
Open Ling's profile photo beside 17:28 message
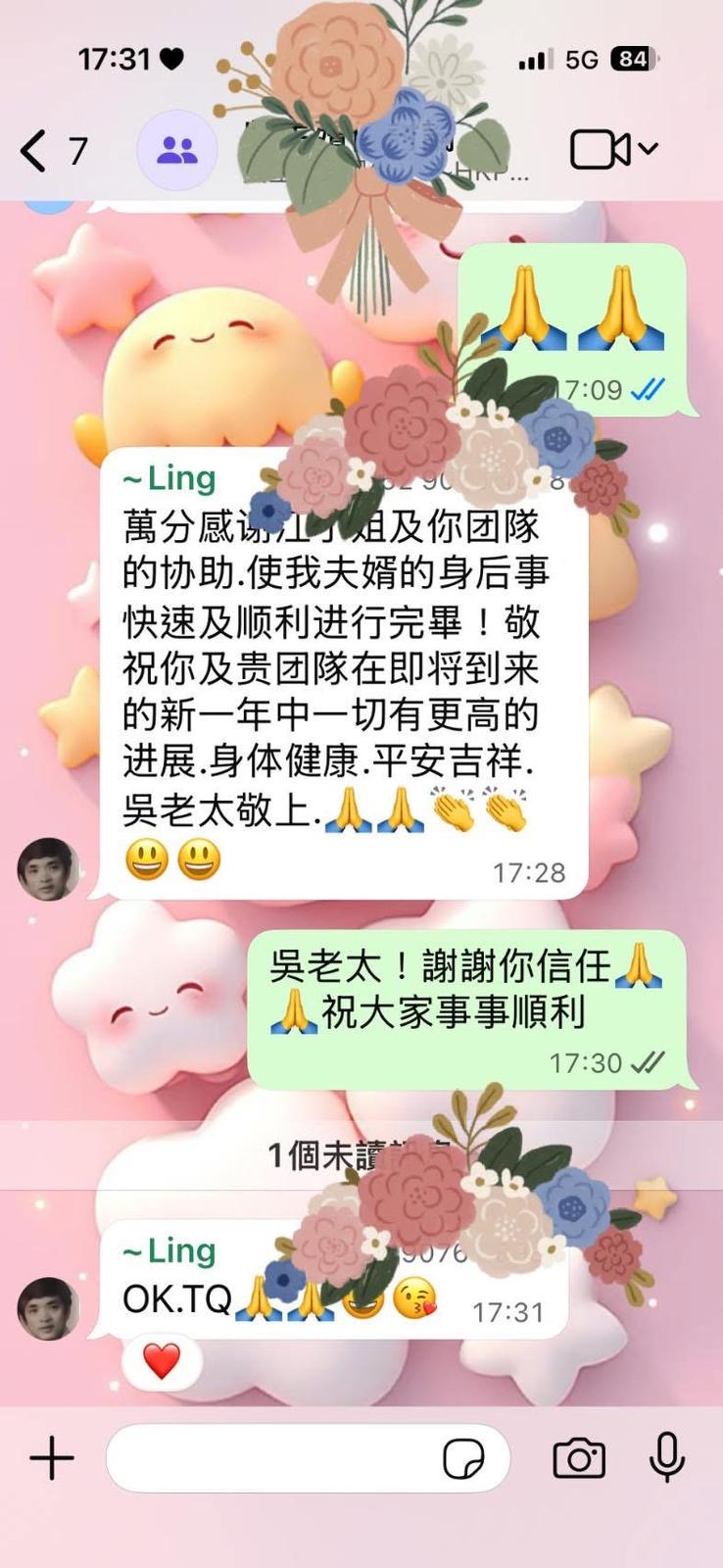[x=48, y=869]
